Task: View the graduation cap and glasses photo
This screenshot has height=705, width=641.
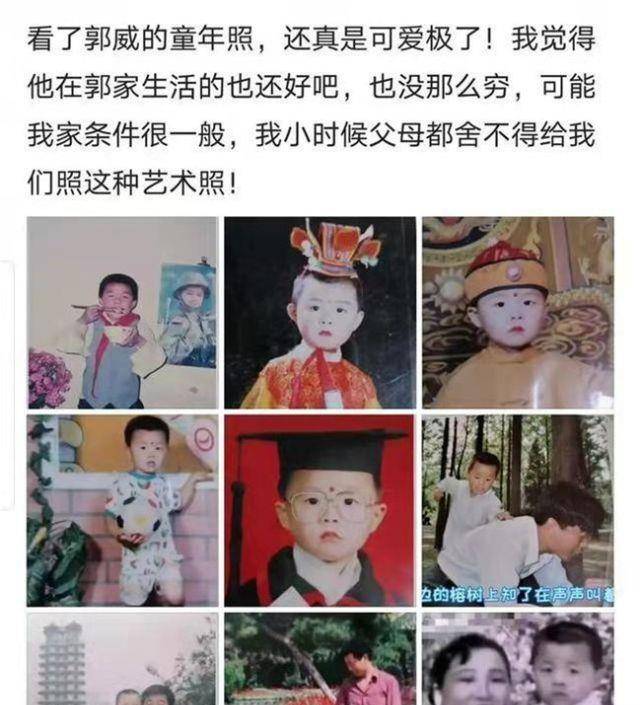Action: 319,510
